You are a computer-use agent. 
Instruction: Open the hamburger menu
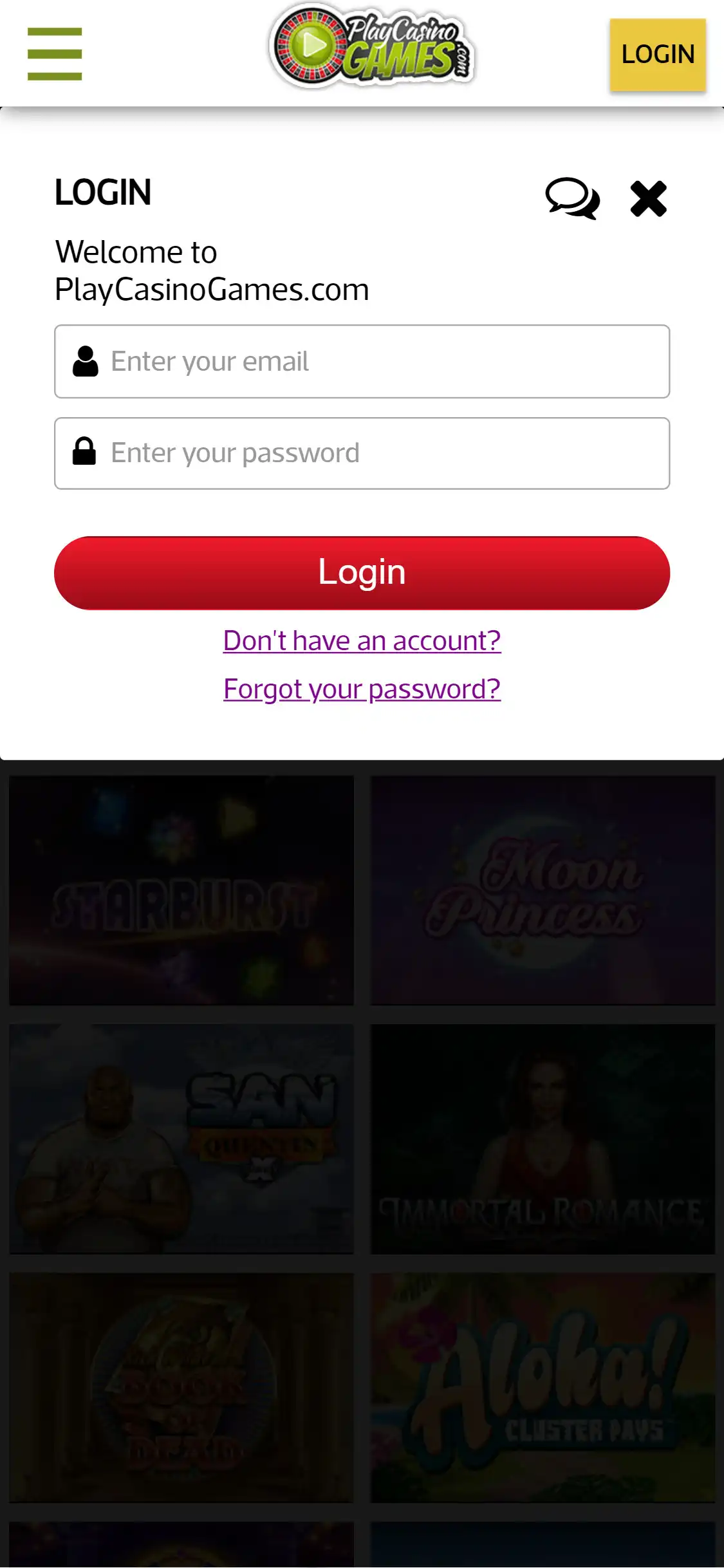55,54
